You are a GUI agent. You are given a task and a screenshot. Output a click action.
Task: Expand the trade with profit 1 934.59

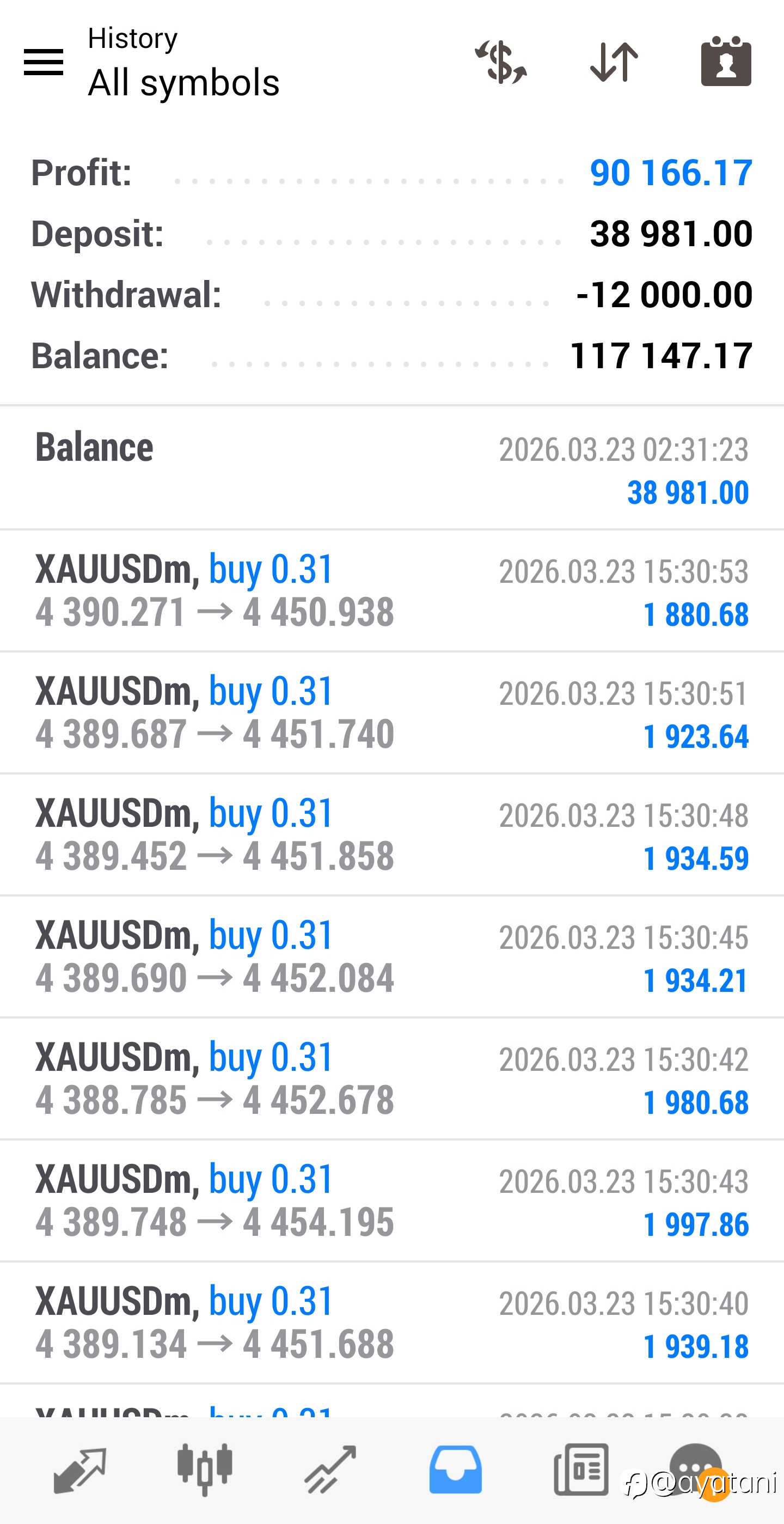[x=392, y=834]
